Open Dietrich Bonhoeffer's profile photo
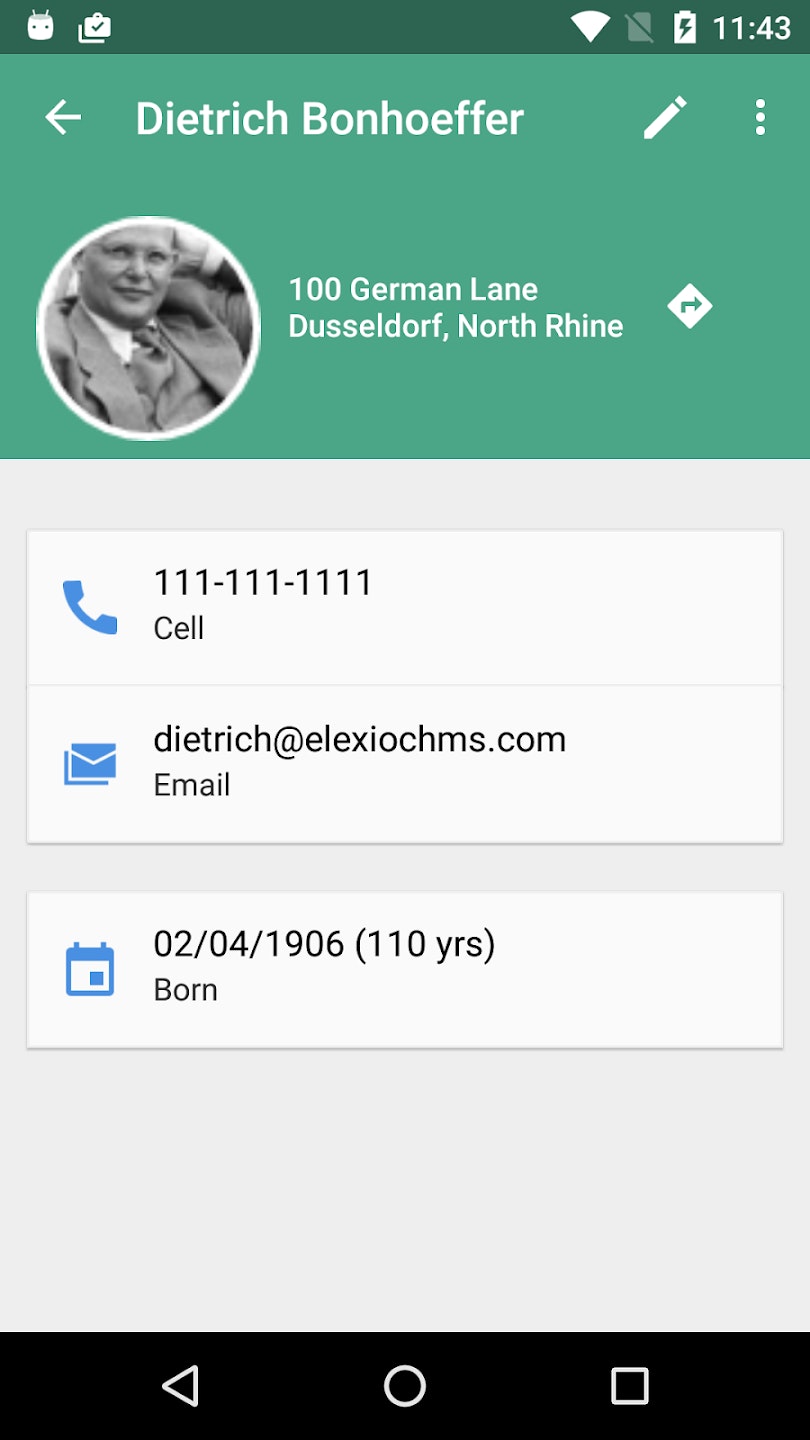This screenshot has width=810, height=1440. coord(149,328)
